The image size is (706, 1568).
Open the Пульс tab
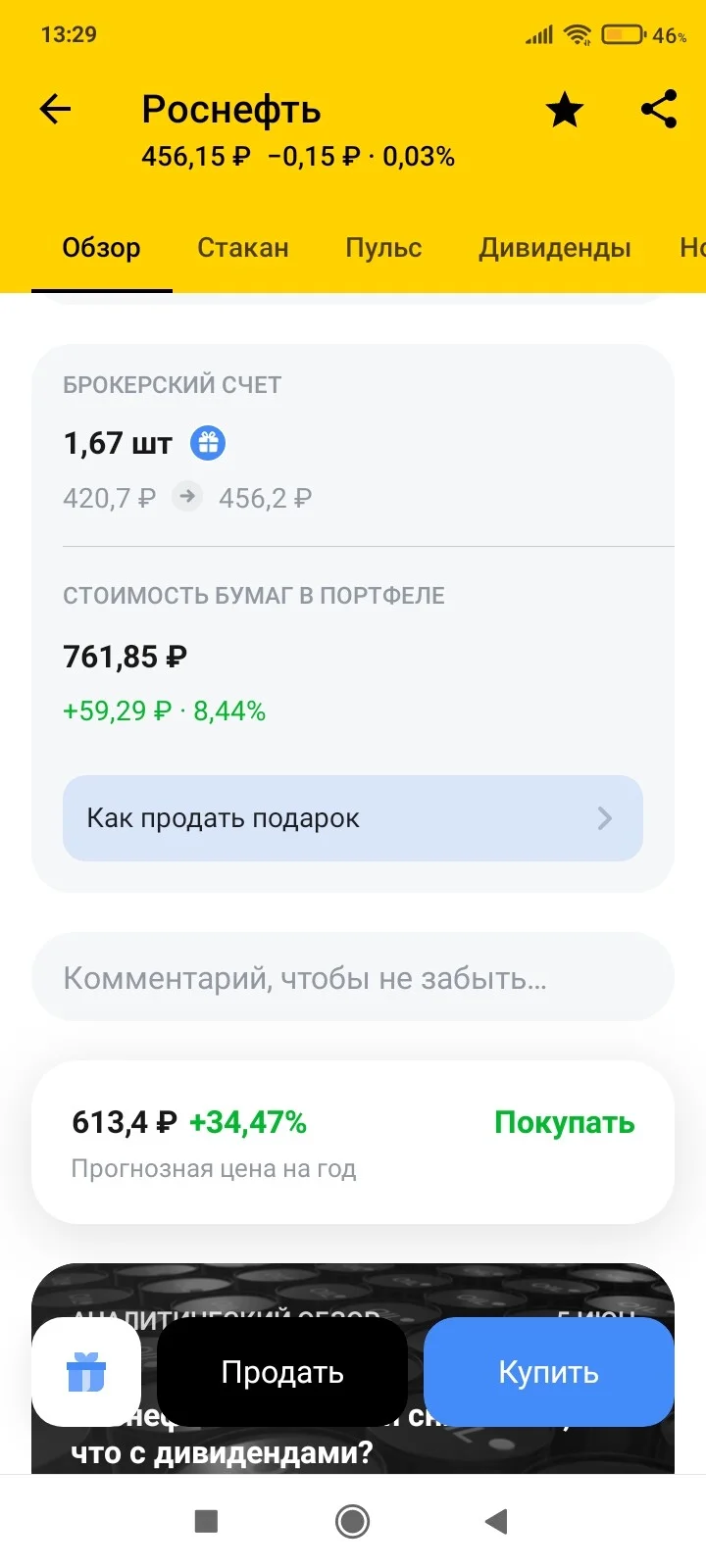coord(383,248)
